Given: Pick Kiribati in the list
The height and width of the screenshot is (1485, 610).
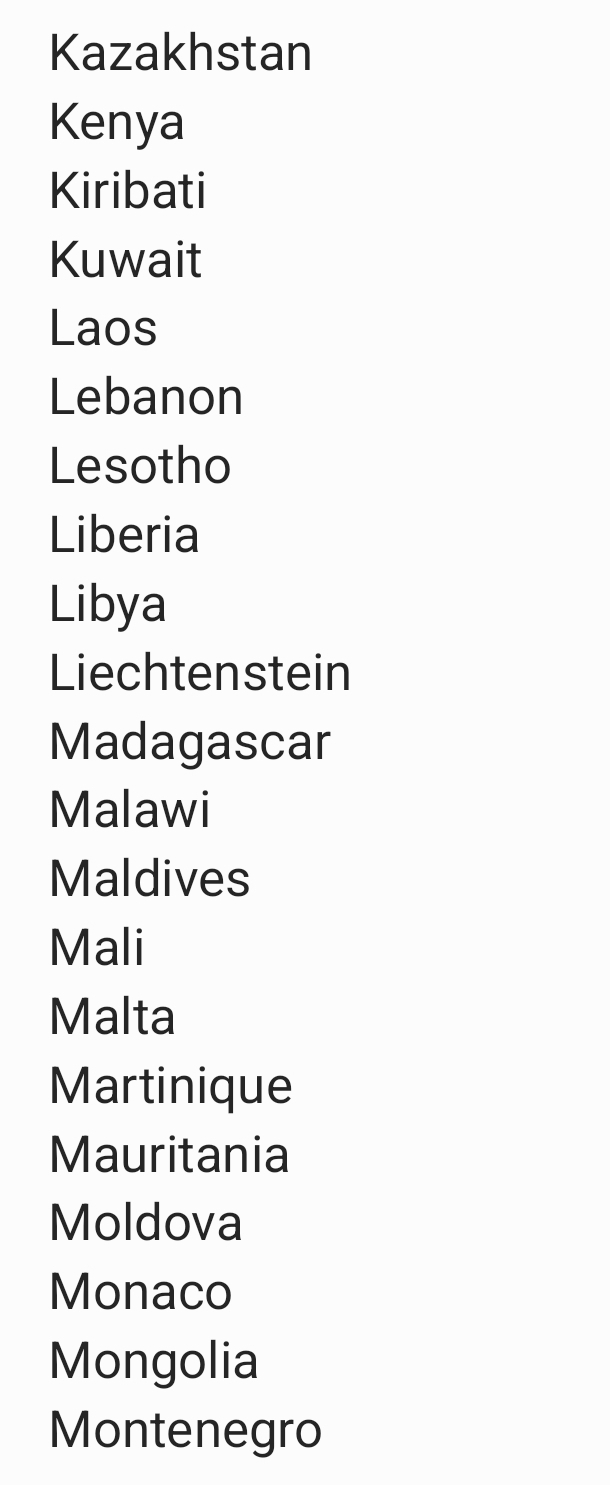Looking at the screenshot, I should click(127, 191).
